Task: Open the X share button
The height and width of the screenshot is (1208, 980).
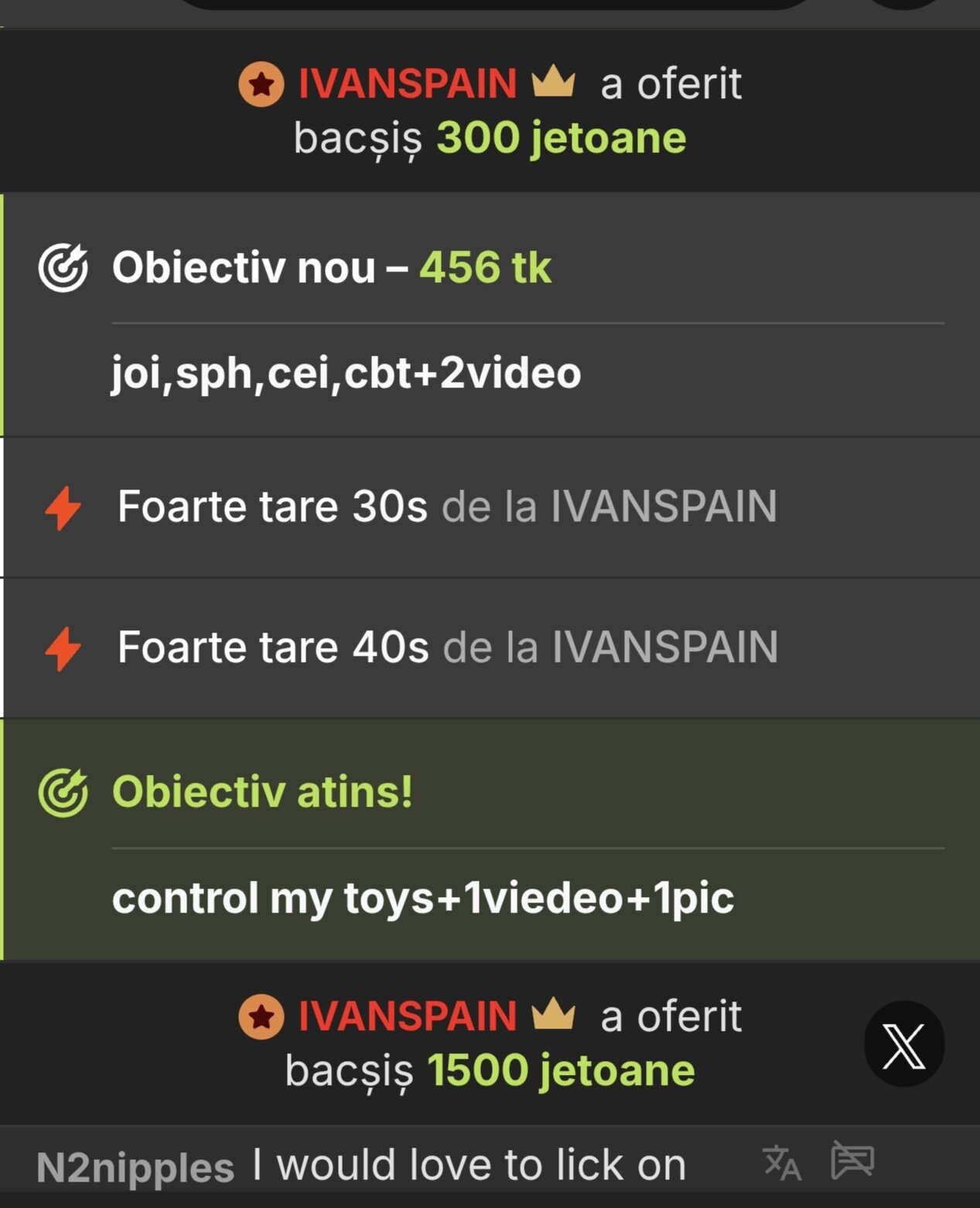Action: (x=903, y=1044)
